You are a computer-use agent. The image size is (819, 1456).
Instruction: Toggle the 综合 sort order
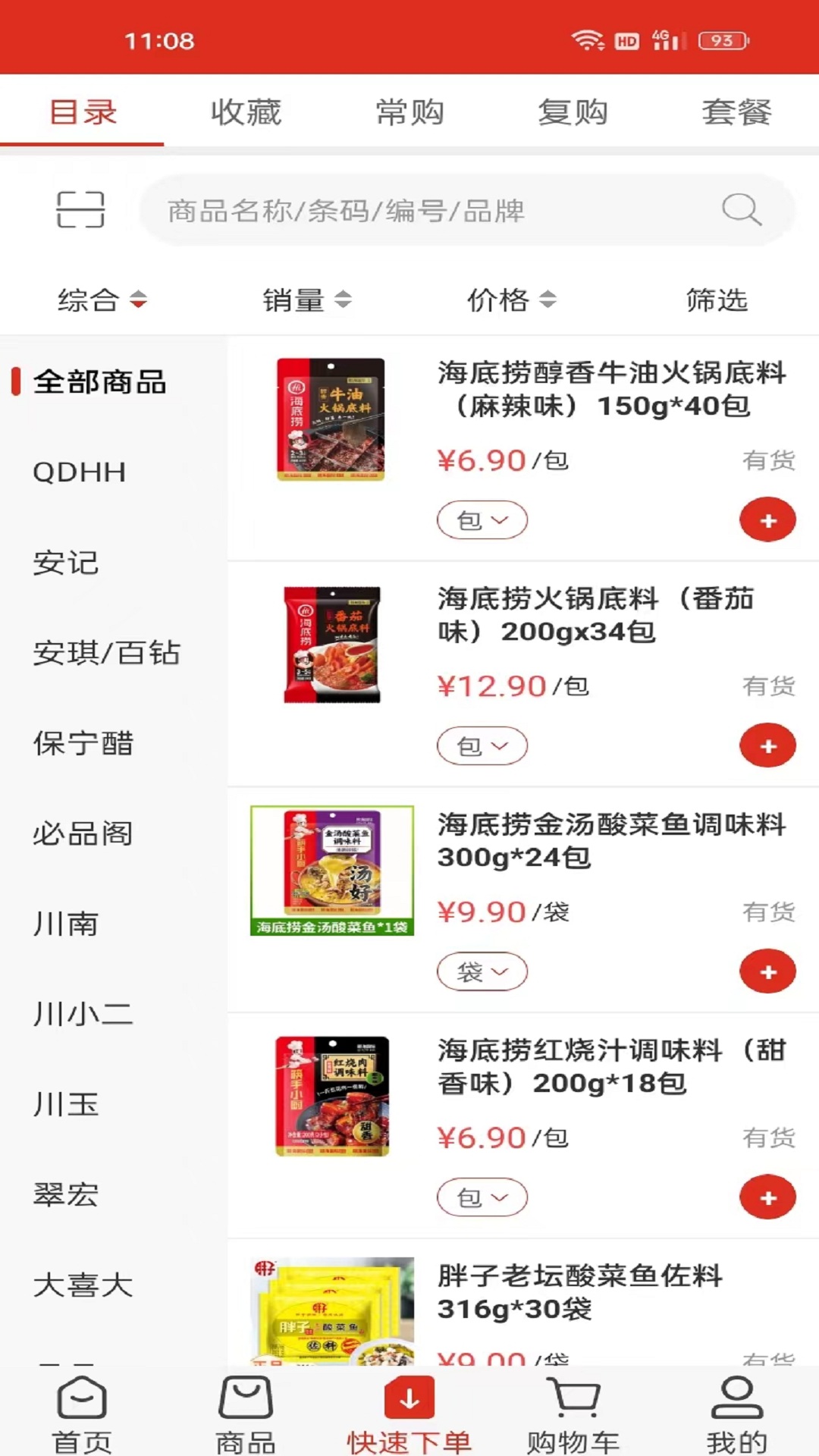click(x=102, y=300)
